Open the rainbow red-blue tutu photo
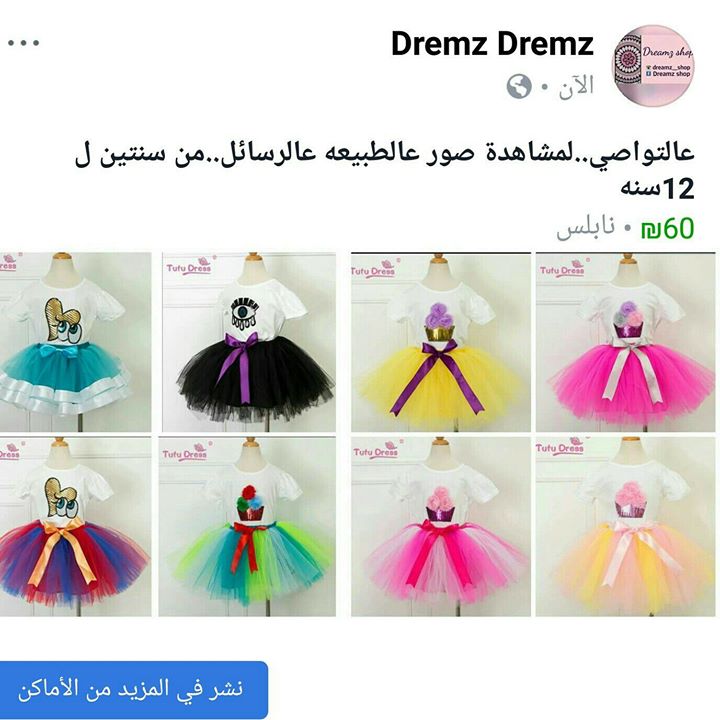This screenshot has width=720, height=720. (76, 527)
